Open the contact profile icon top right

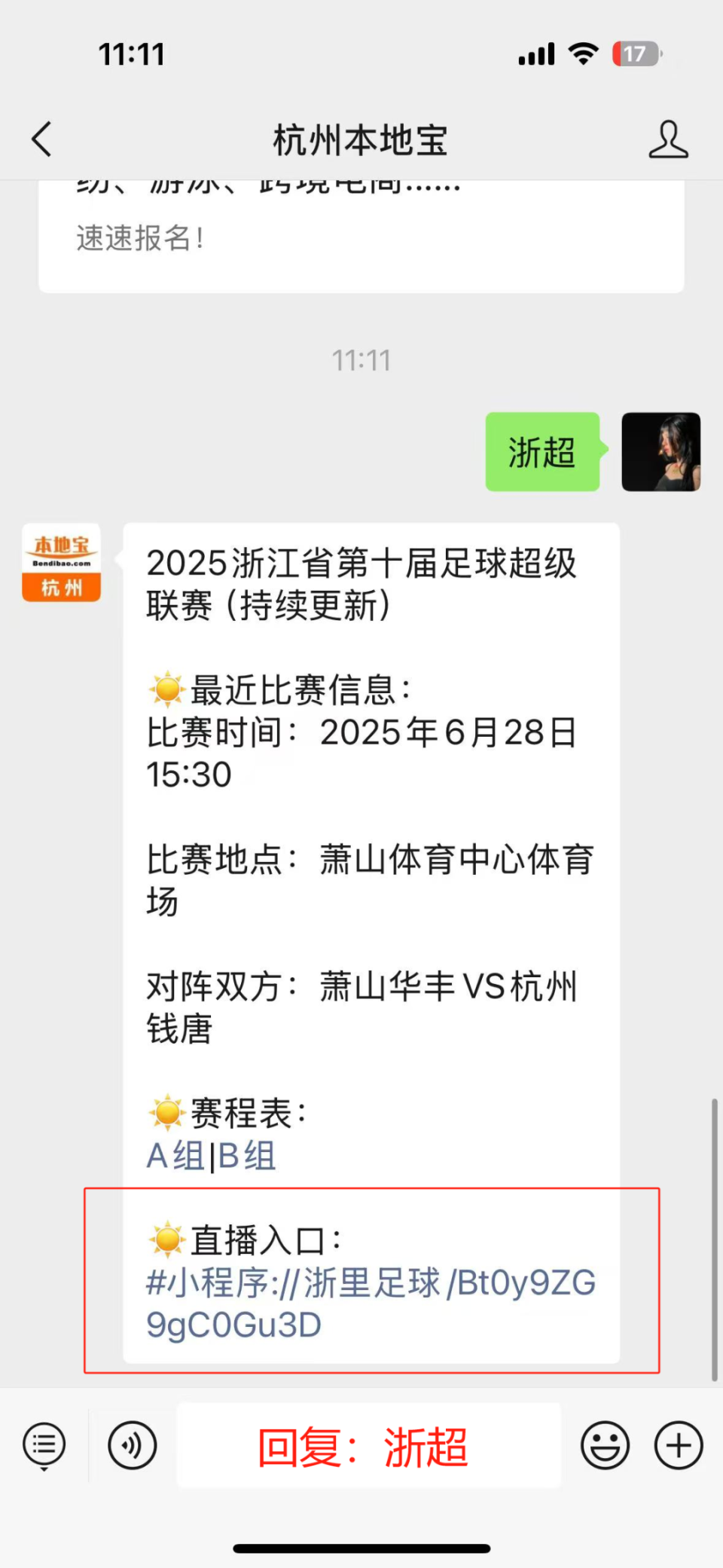click(669, 139)
